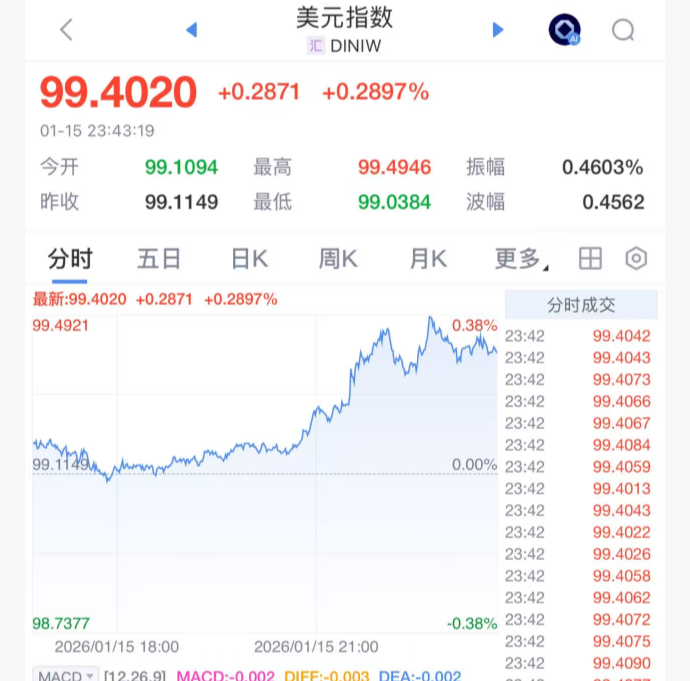
Task: Go back using the left chevron
Action: pos(67,30)
